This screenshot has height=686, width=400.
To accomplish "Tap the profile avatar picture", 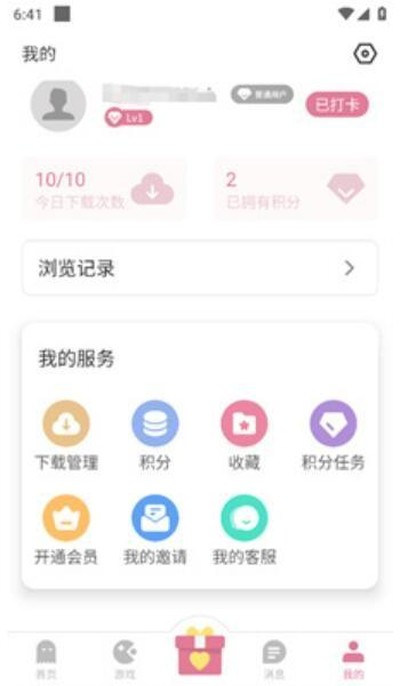I will (58, 105).
